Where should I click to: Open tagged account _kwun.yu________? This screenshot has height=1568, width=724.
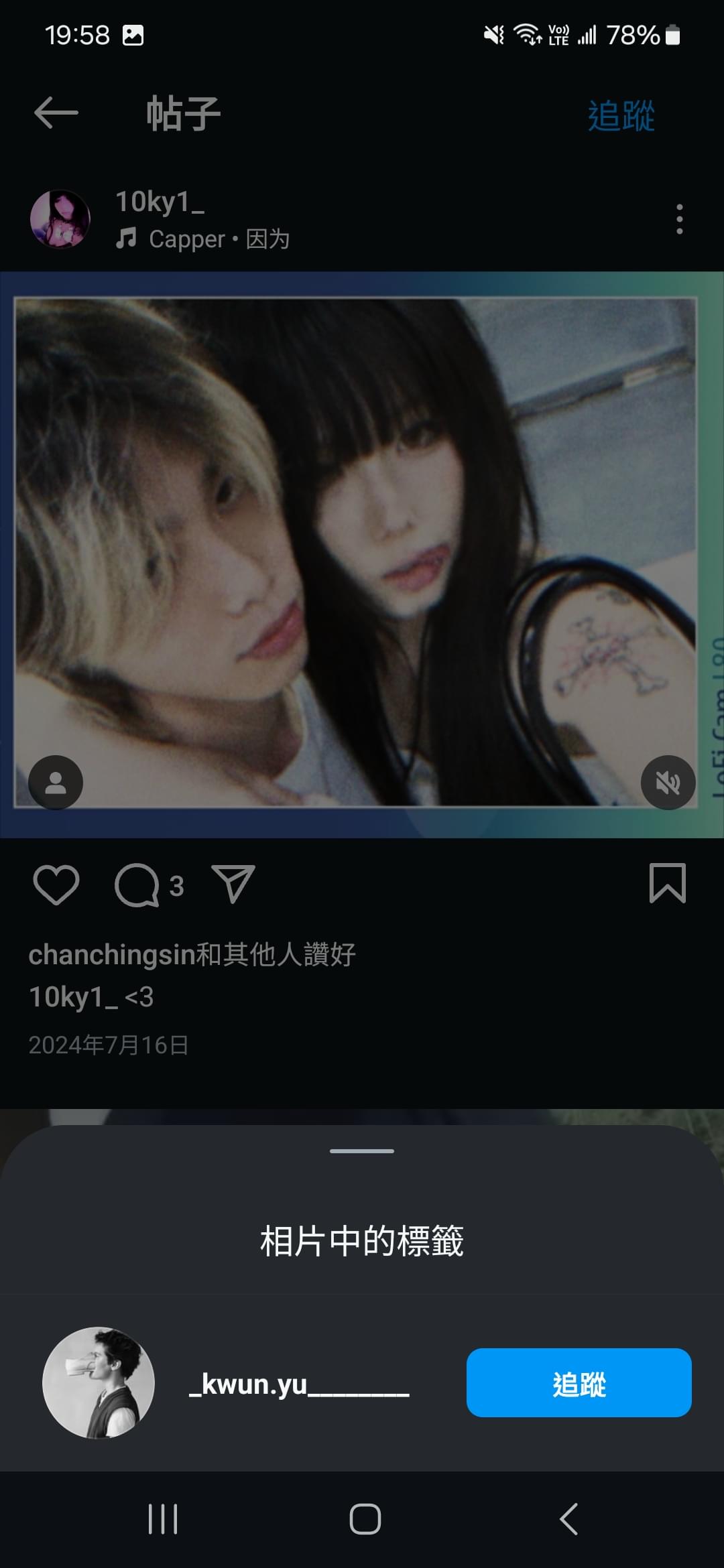(299, 1384)
